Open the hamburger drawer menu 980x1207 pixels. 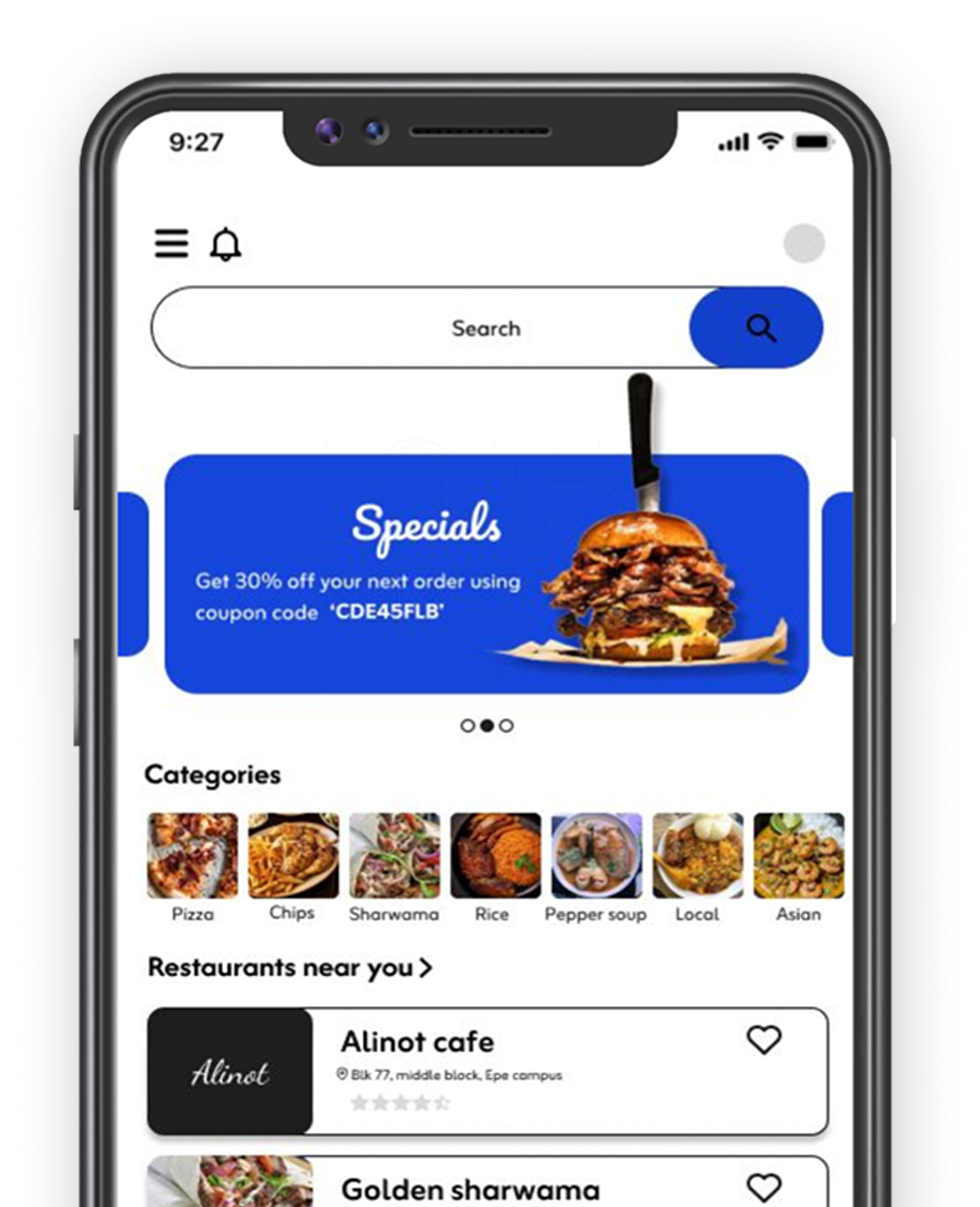click(172, 244)
